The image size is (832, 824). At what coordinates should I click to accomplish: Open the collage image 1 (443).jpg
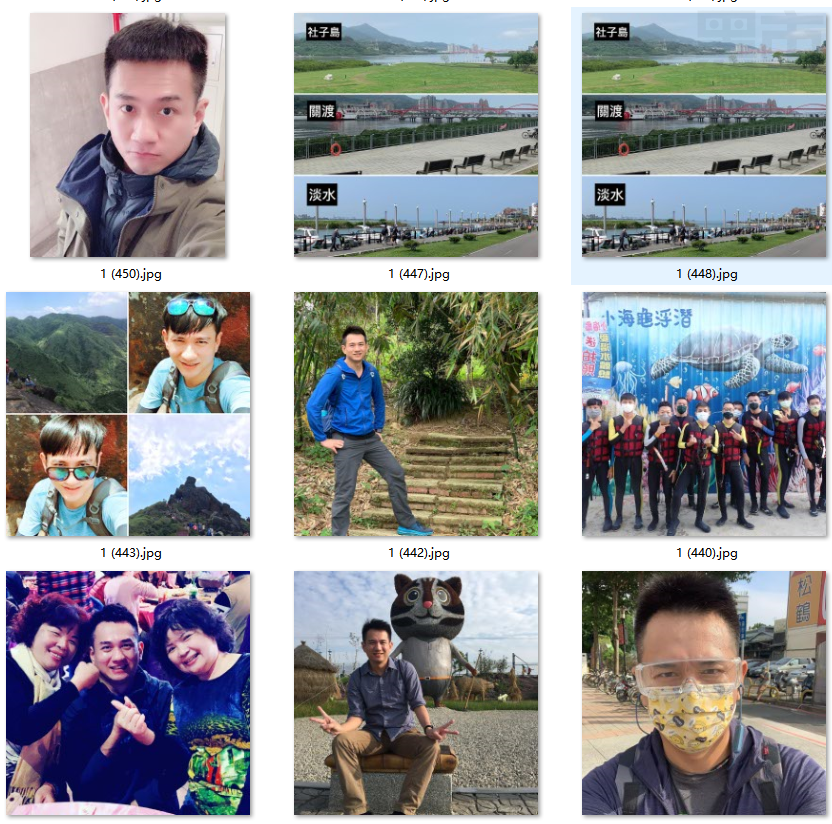(x=128, y=414)
